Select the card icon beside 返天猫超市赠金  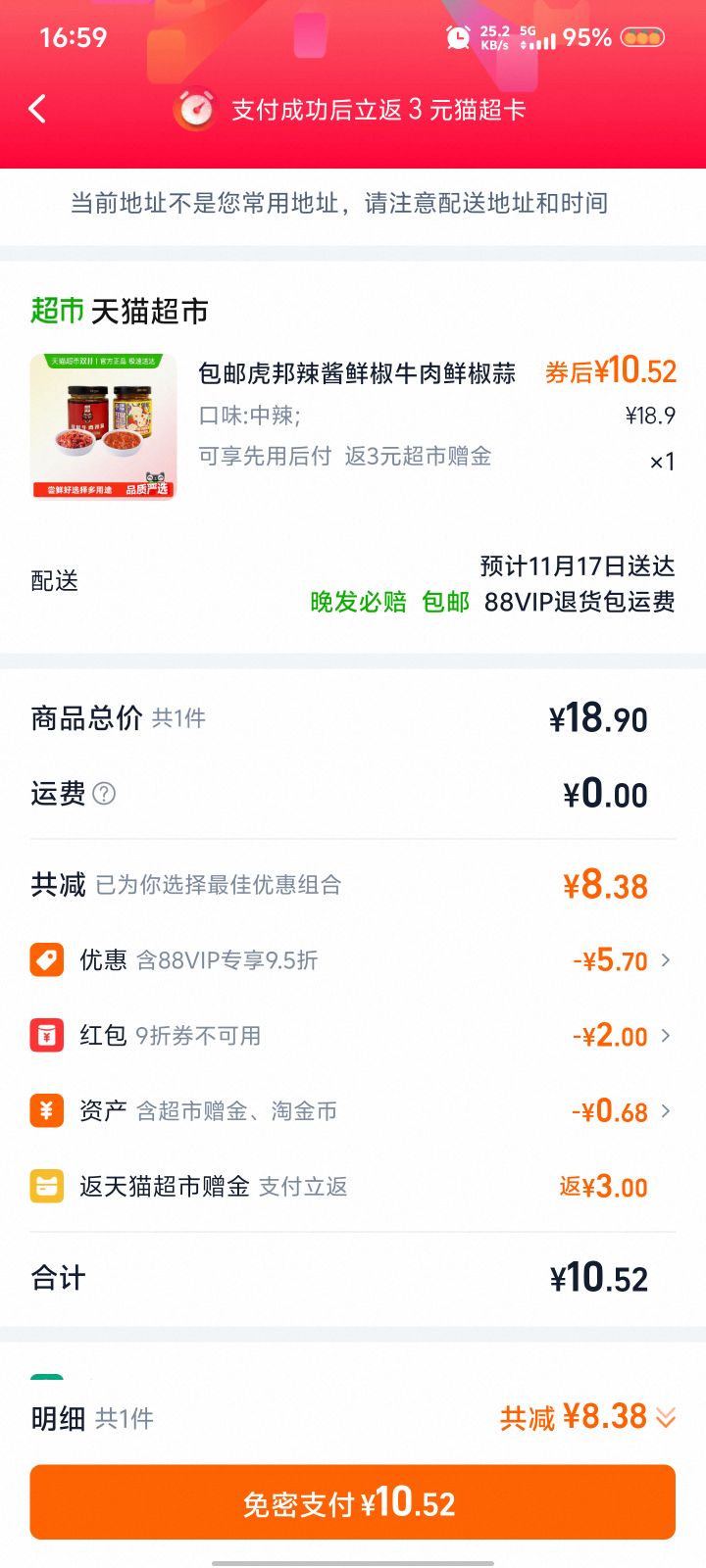pos(46,1186)
